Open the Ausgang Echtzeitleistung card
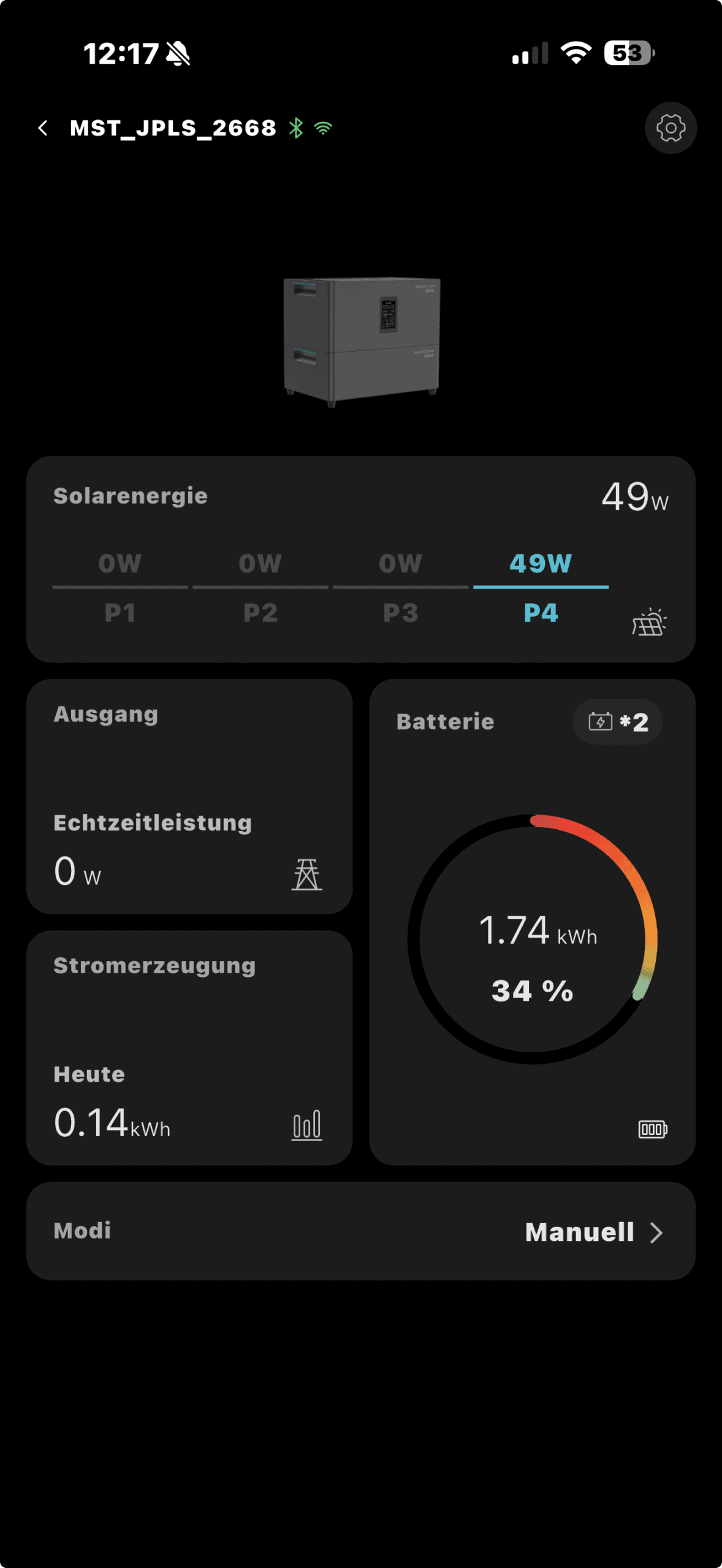Image resolution: width=722 pixels, height=1568 pixels. [189, 796]
